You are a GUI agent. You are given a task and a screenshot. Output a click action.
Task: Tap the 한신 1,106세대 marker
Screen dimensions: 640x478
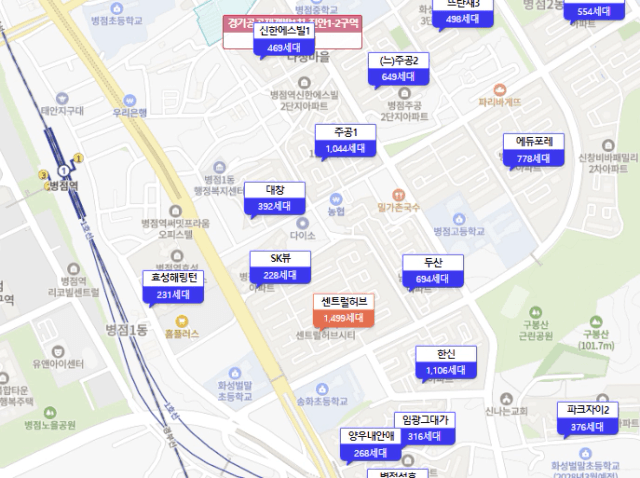tap(446, 362)
